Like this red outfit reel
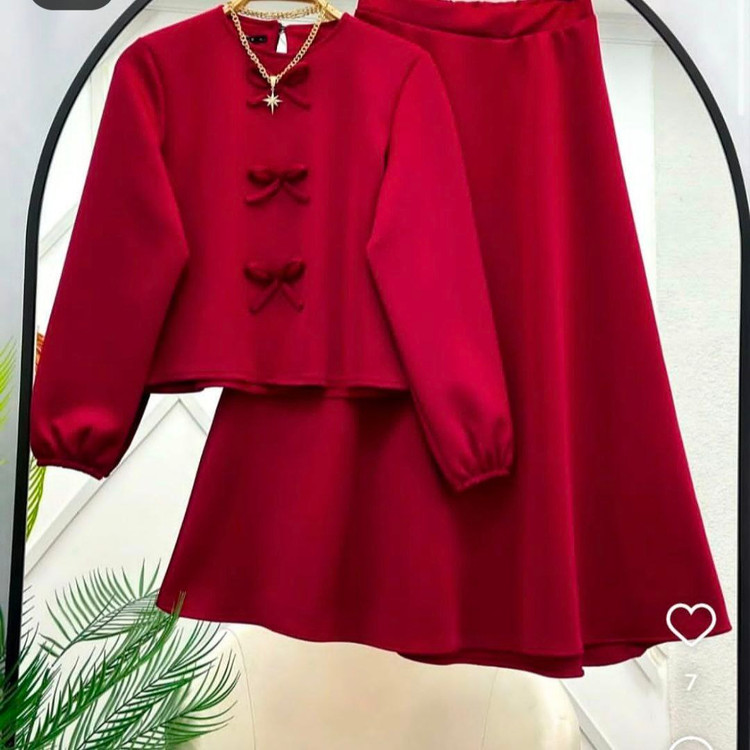This screenshot has height=750, width=750. 691,624
